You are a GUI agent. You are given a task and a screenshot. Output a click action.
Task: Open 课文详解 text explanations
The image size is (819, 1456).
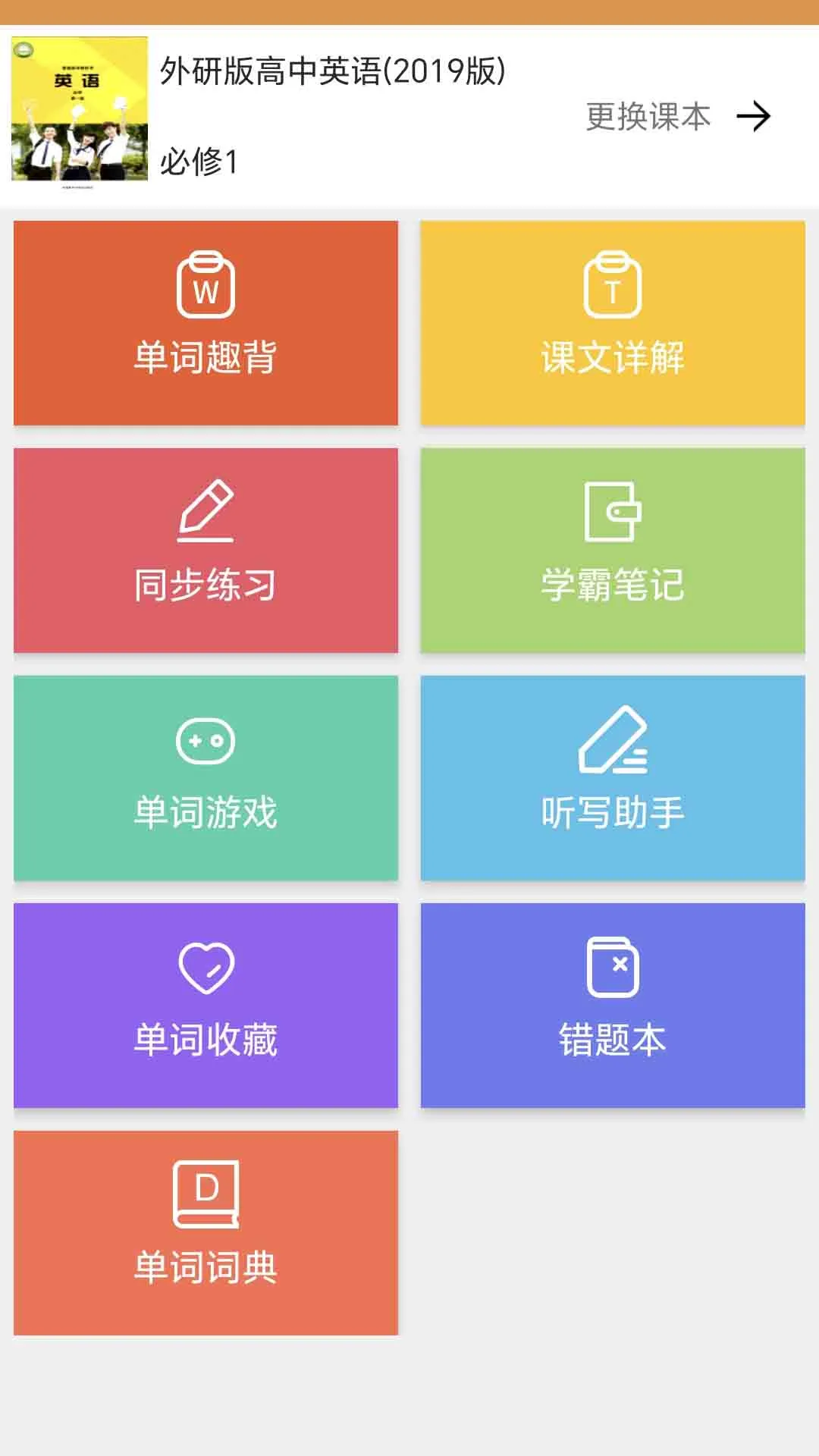point(613,323)
